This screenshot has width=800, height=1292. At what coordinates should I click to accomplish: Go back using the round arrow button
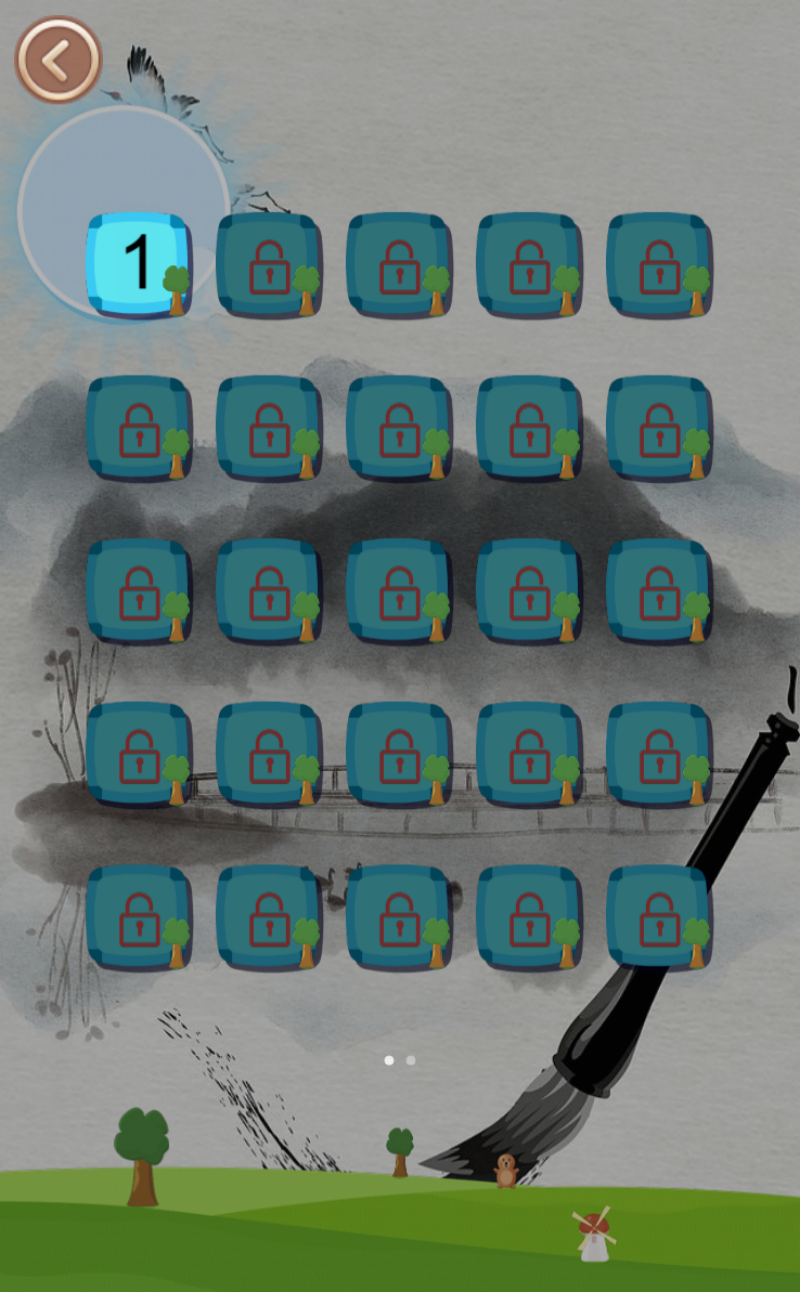[58, 60]
